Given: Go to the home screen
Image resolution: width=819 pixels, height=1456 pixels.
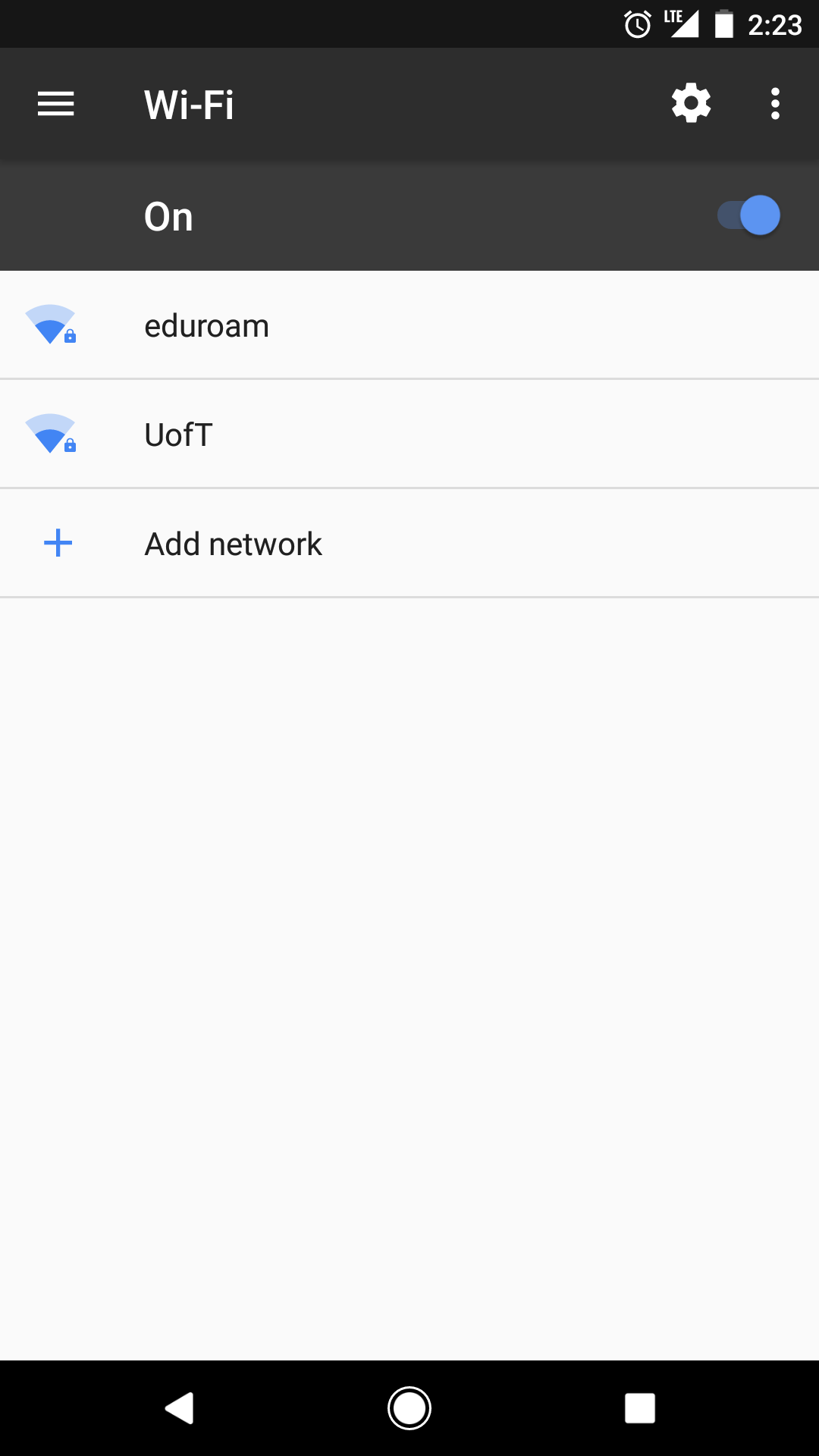Looking at the screenshot, I should click(409, 1408).
